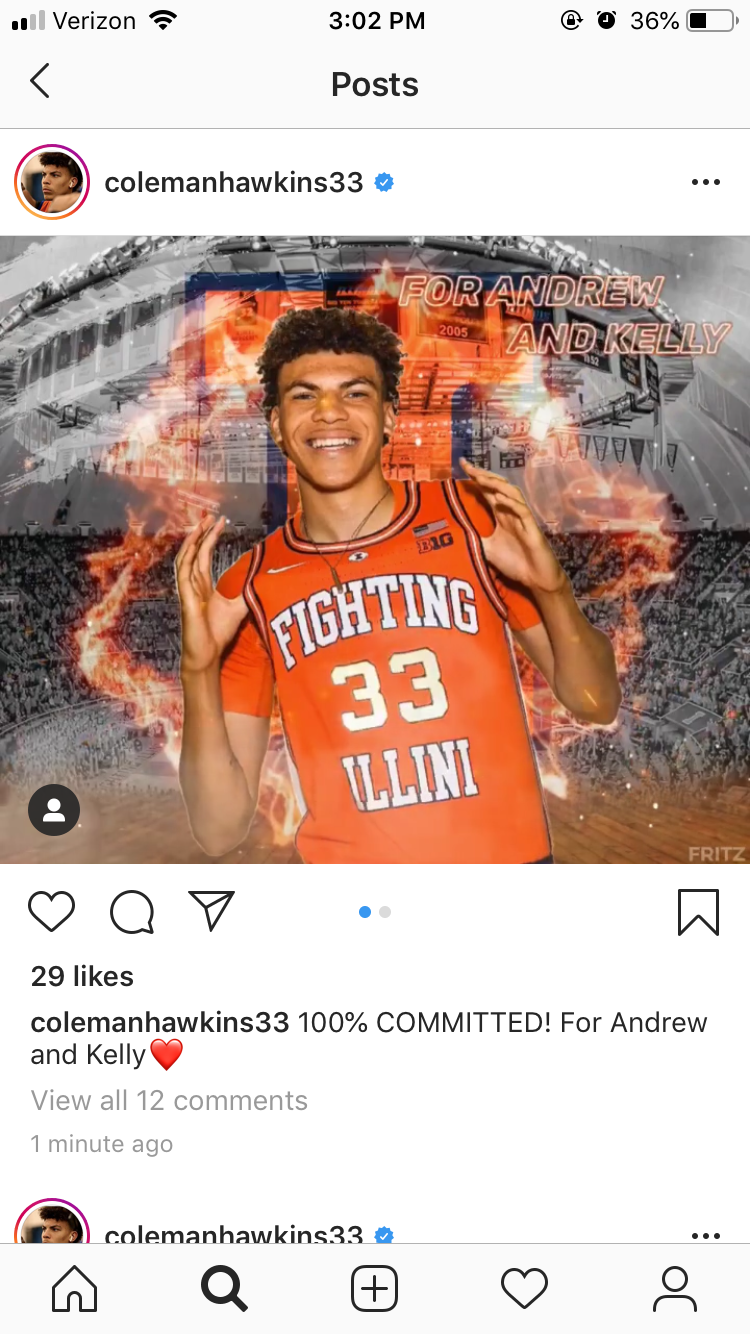750x1334 pixels.
Task: Go back from the Posts screen
Action: click(x=40, y=82)
